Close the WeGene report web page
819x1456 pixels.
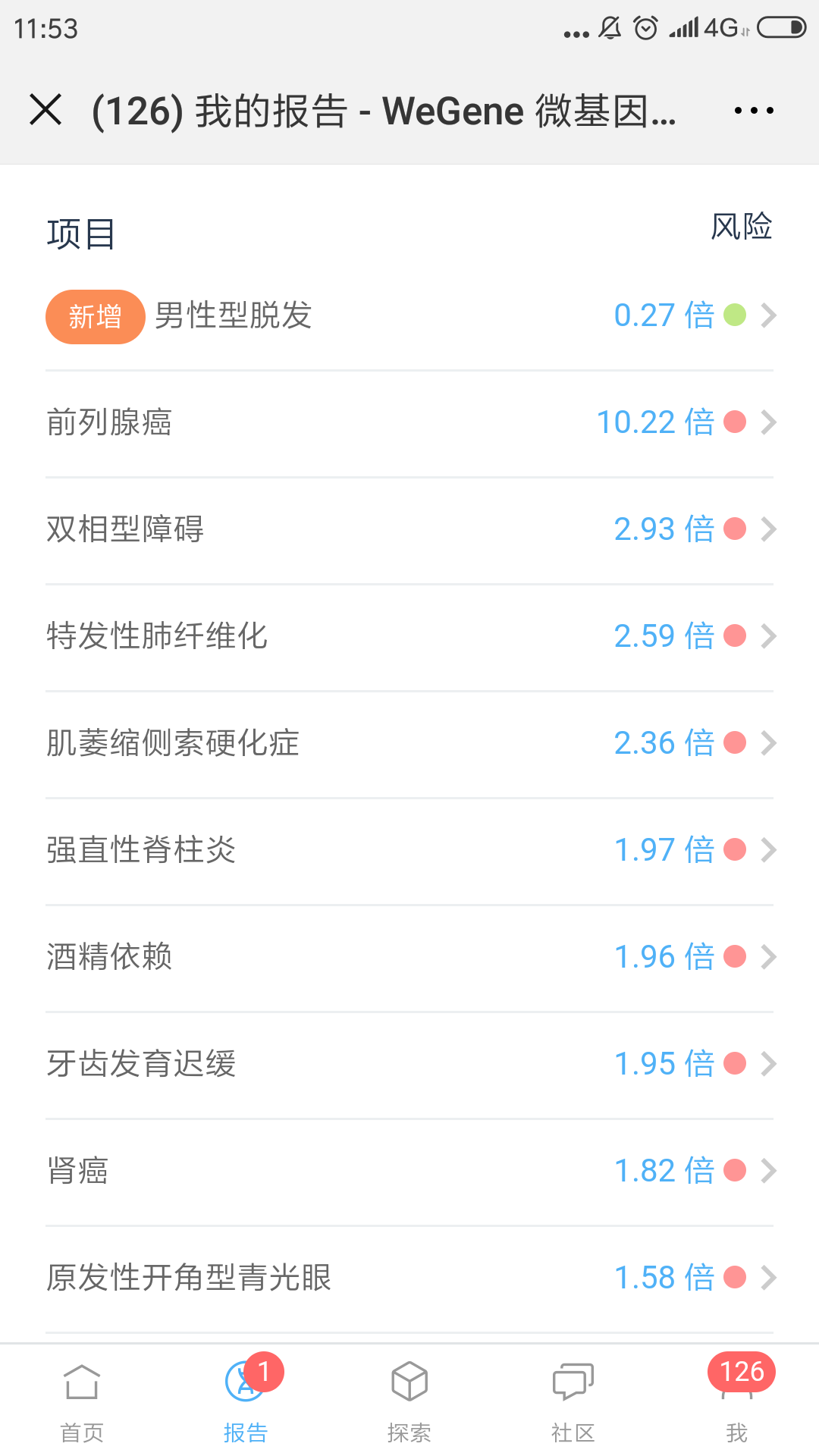(x=45, y=110)
